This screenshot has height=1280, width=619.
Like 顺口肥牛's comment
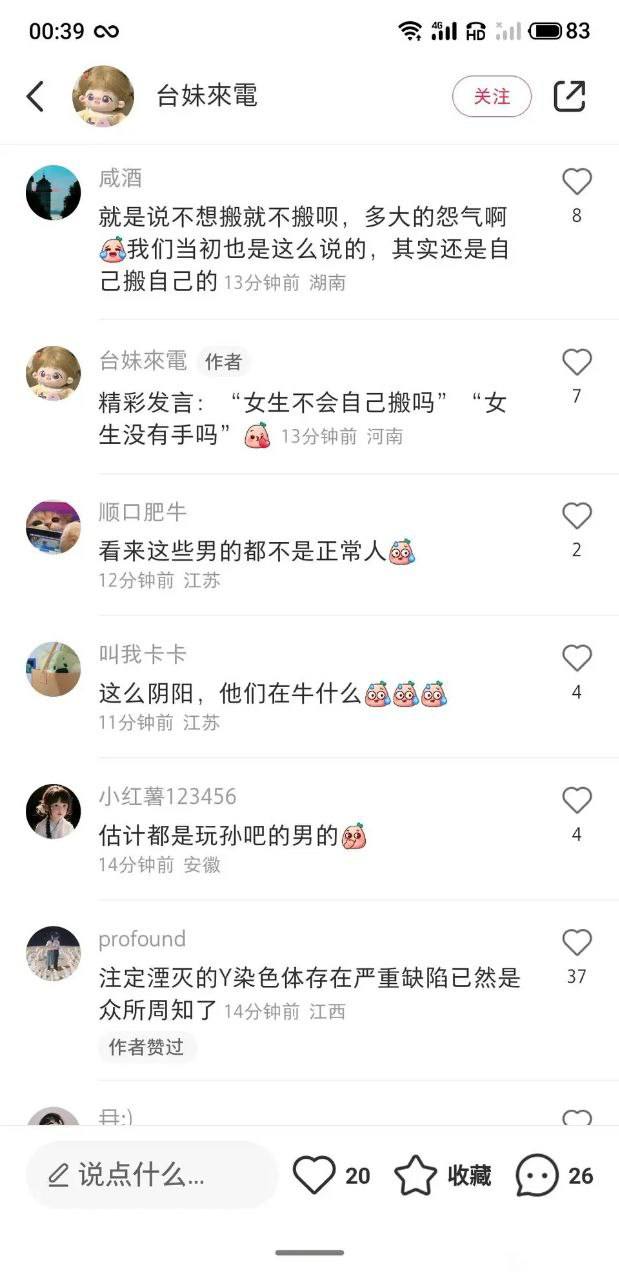pyautogui.click(x=577, y=516)
